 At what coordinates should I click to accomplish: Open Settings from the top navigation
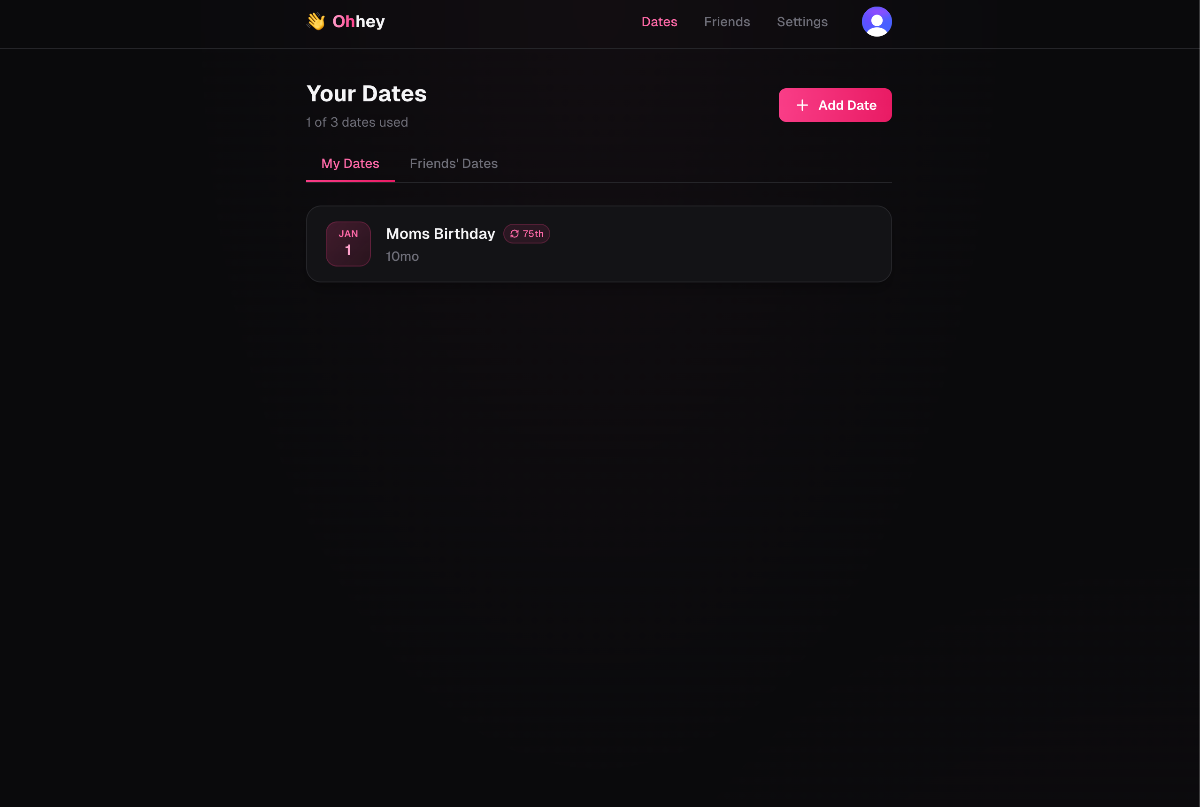pyautogui.click(x=802, y=22)
